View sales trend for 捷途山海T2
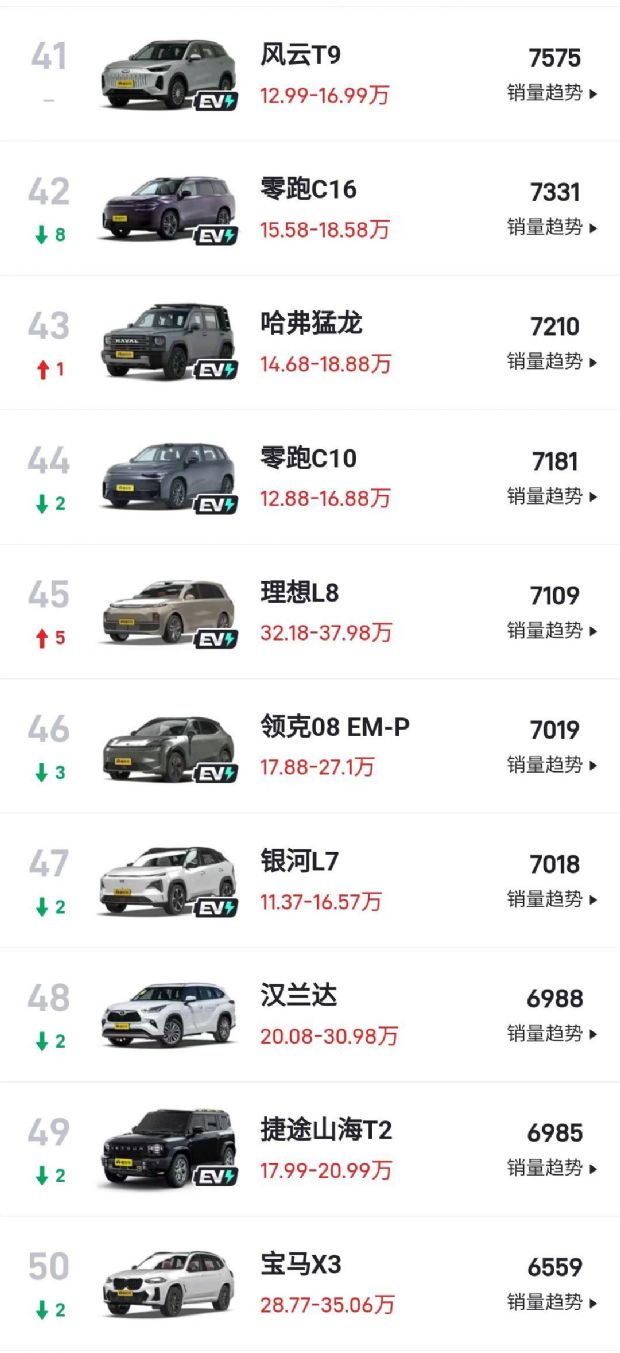The height and width of the screenshot is (1353, 620). [552, 1169]
